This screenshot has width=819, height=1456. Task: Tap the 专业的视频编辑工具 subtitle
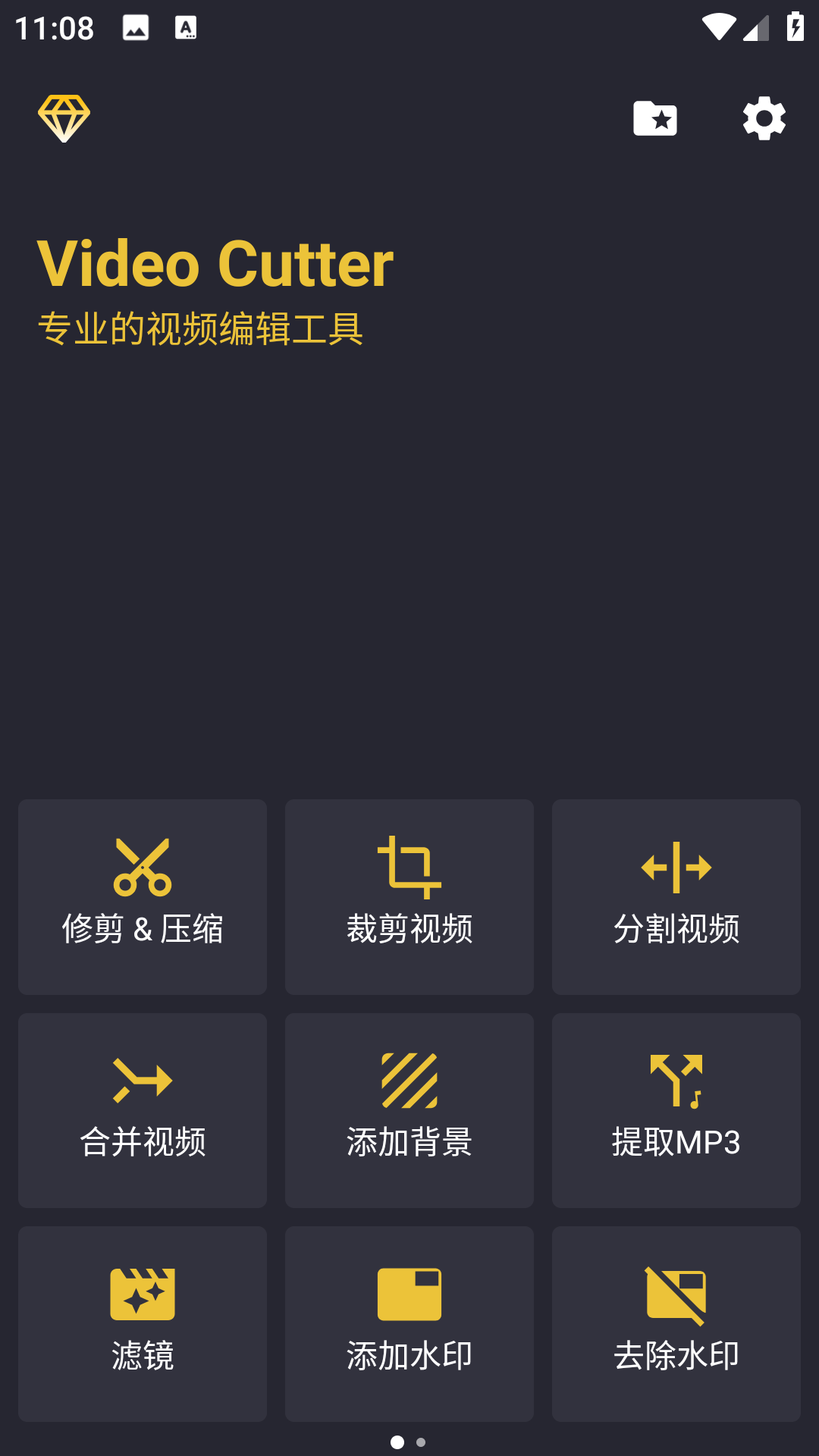(x=201, y=327)
